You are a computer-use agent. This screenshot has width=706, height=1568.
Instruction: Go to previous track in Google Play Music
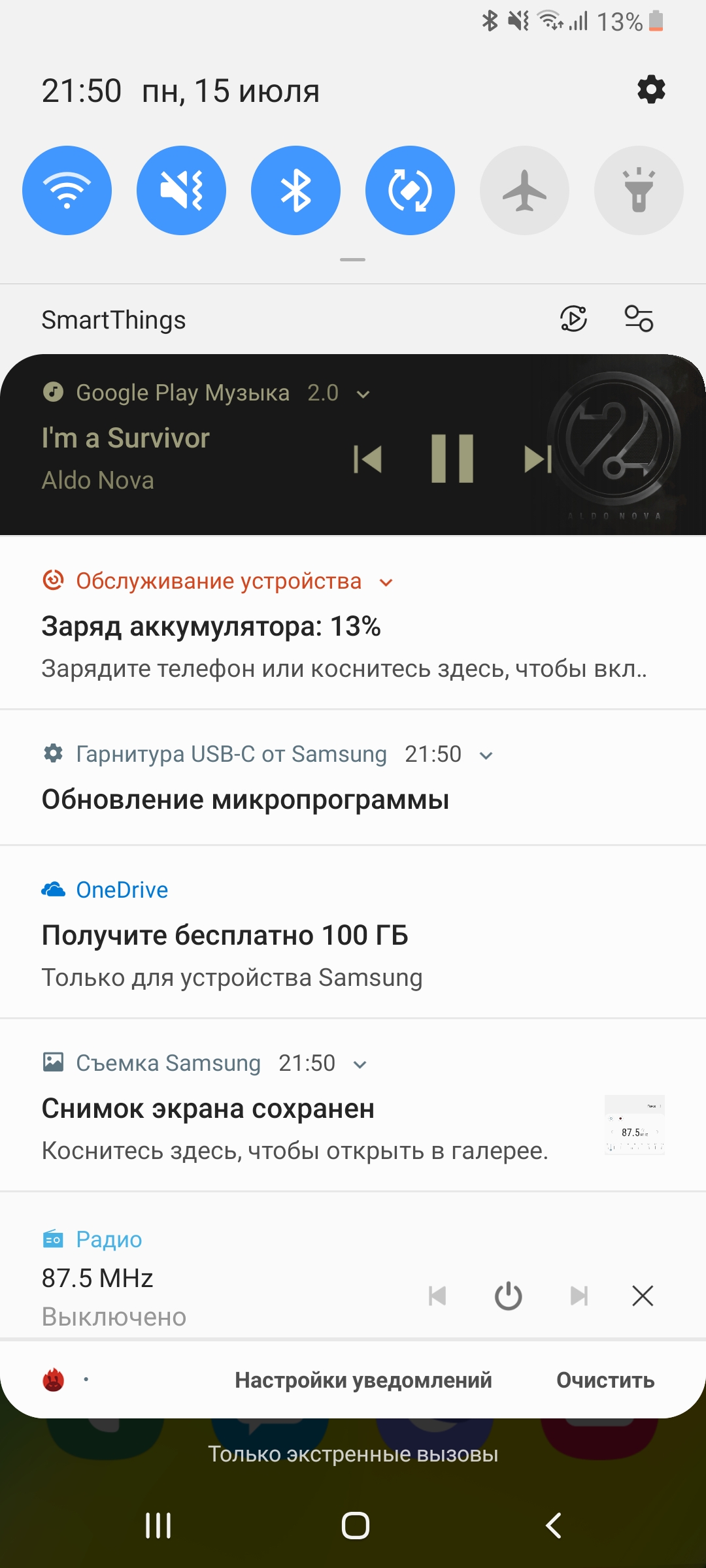pos(367,459)
